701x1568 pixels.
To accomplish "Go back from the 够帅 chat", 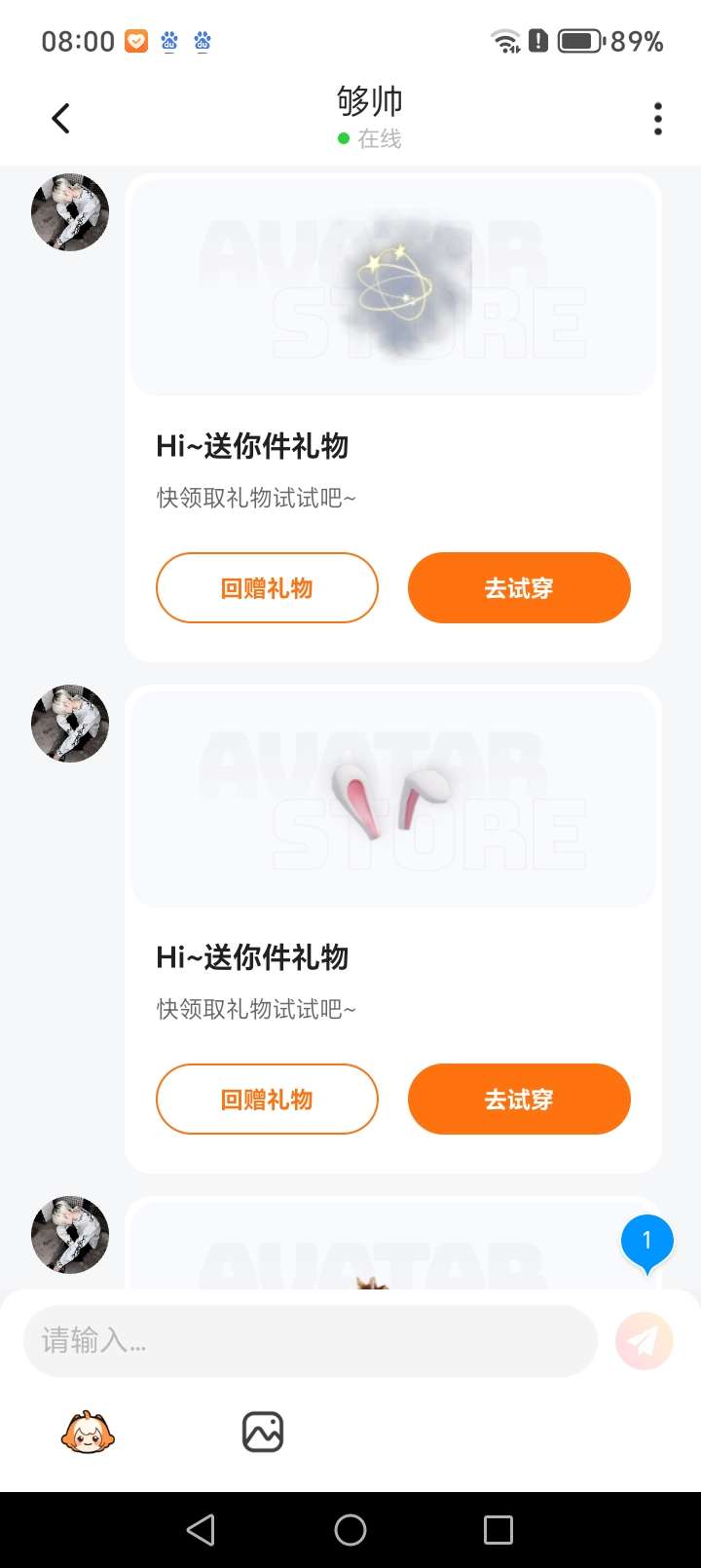I will [x=60, y=119].
